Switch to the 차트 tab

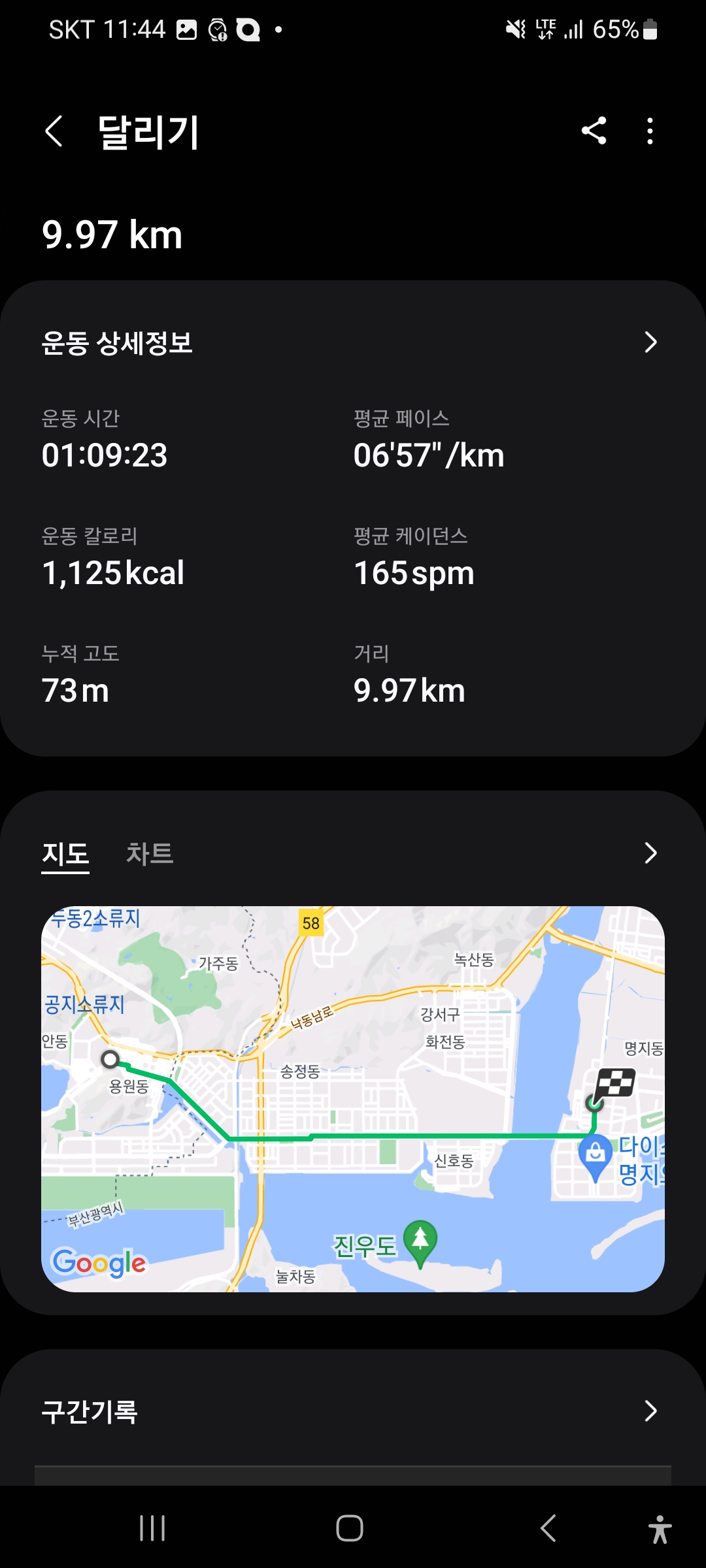click(150, 853)
